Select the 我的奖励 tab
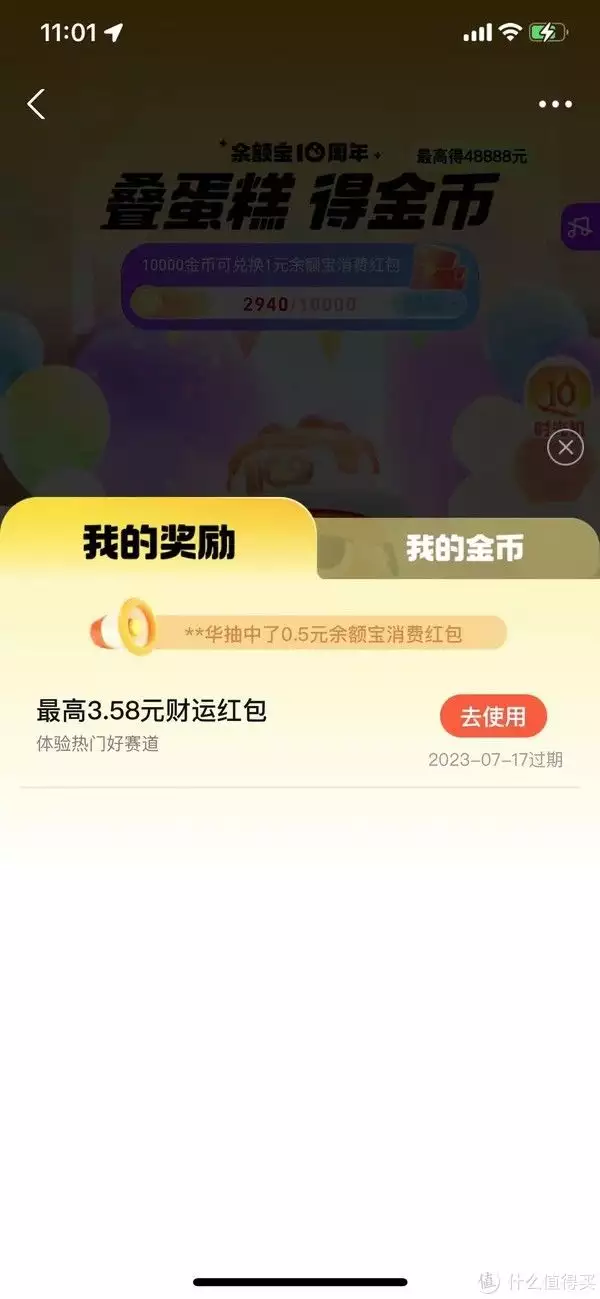 158,543
